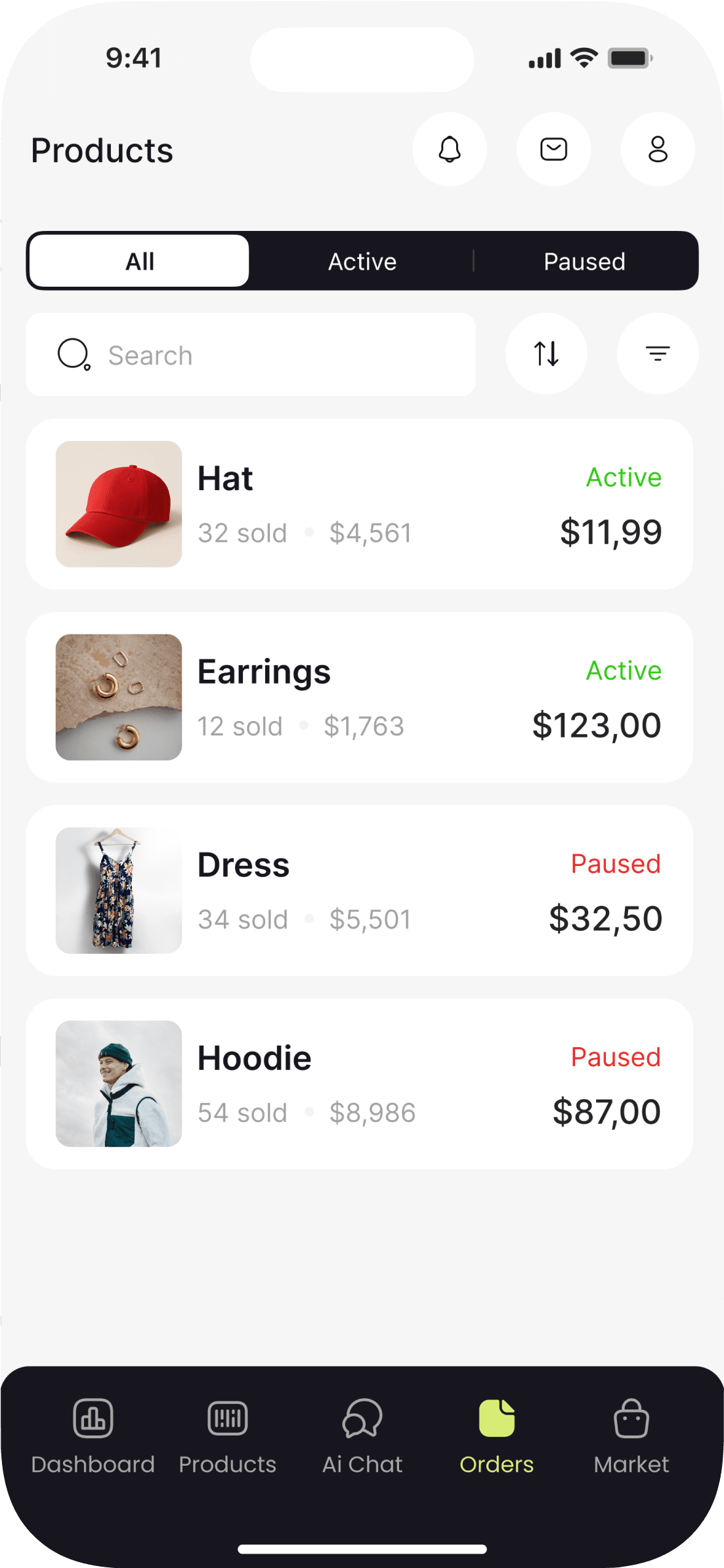Viewport: 724px width, 1568px height.
Task: Switch to the Active segment
Action: tap(362, 261)
